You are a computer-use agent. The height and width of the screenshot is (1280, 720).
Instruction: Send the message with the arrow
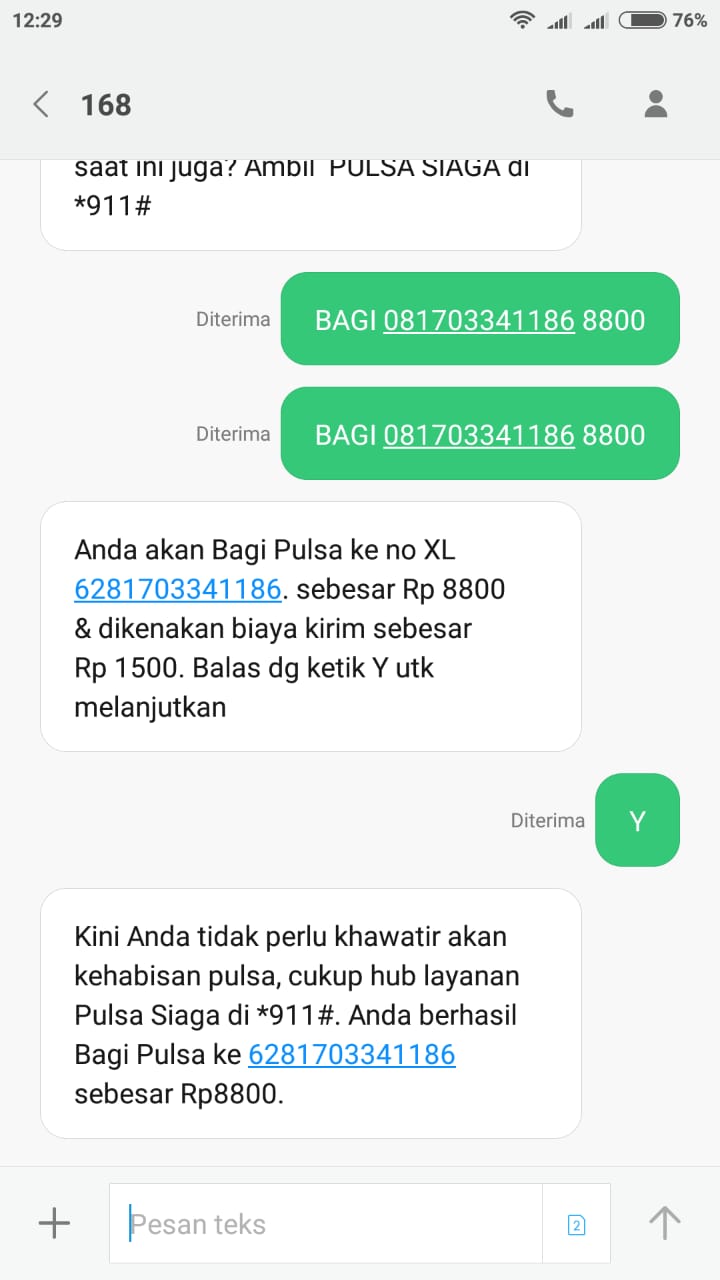click(664, 1222)
